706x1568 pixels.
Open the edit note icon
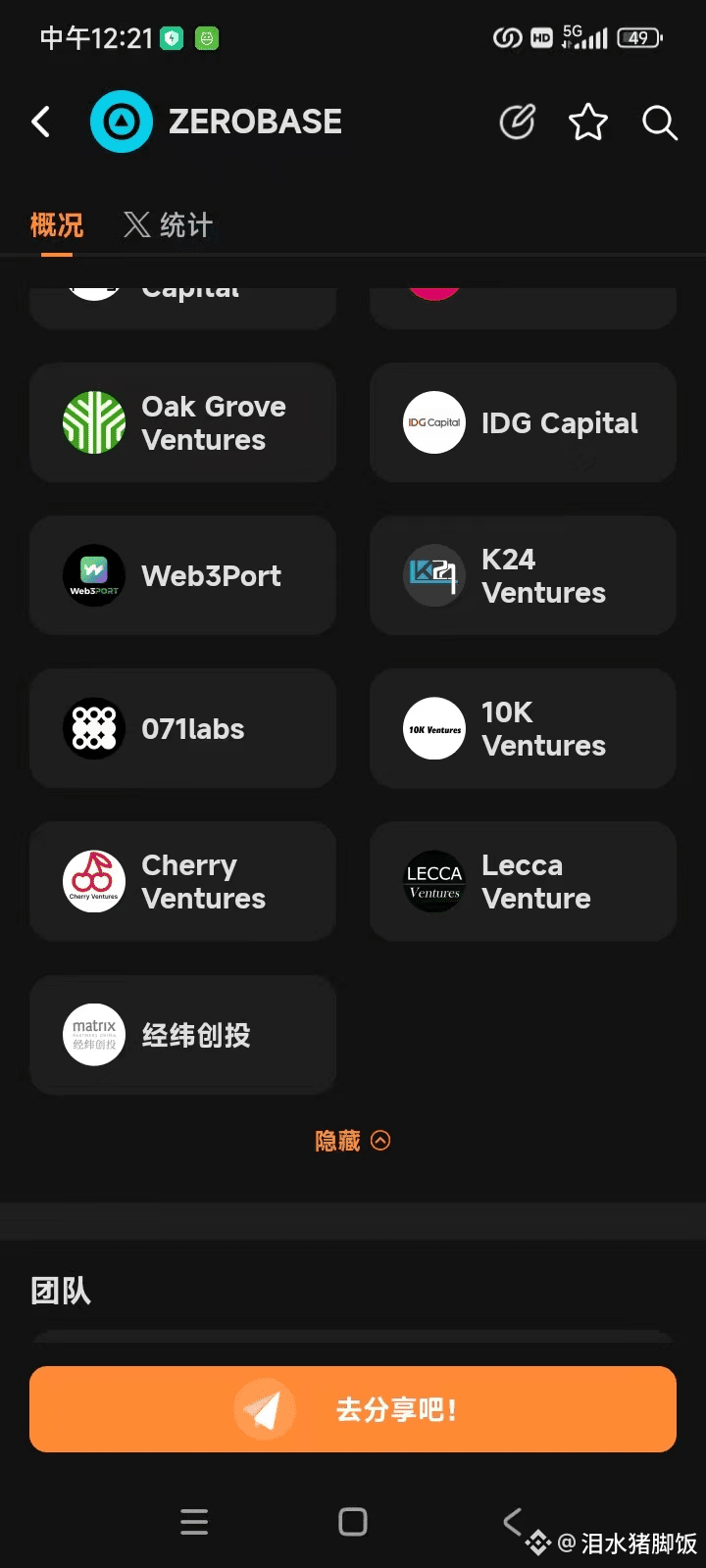click(517, 122)
